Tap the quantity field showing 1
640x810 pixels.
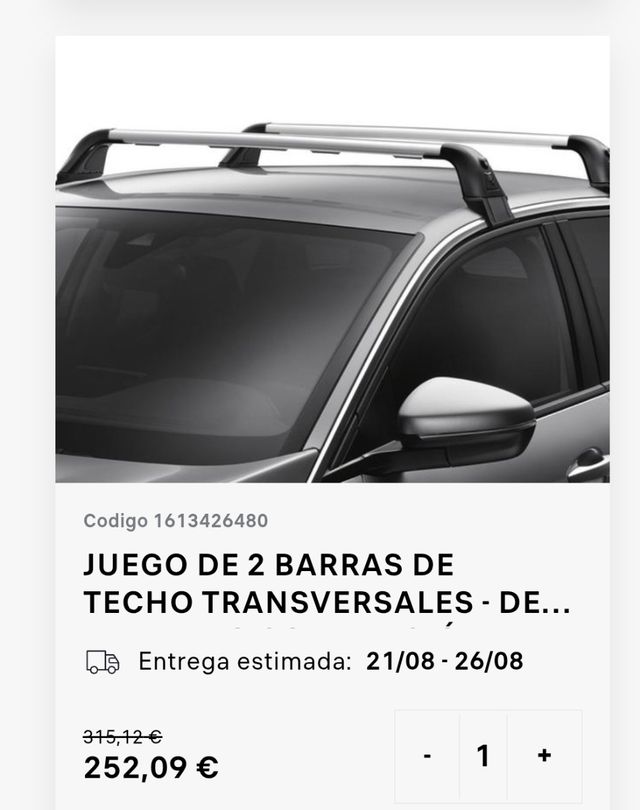click(483, 756)
